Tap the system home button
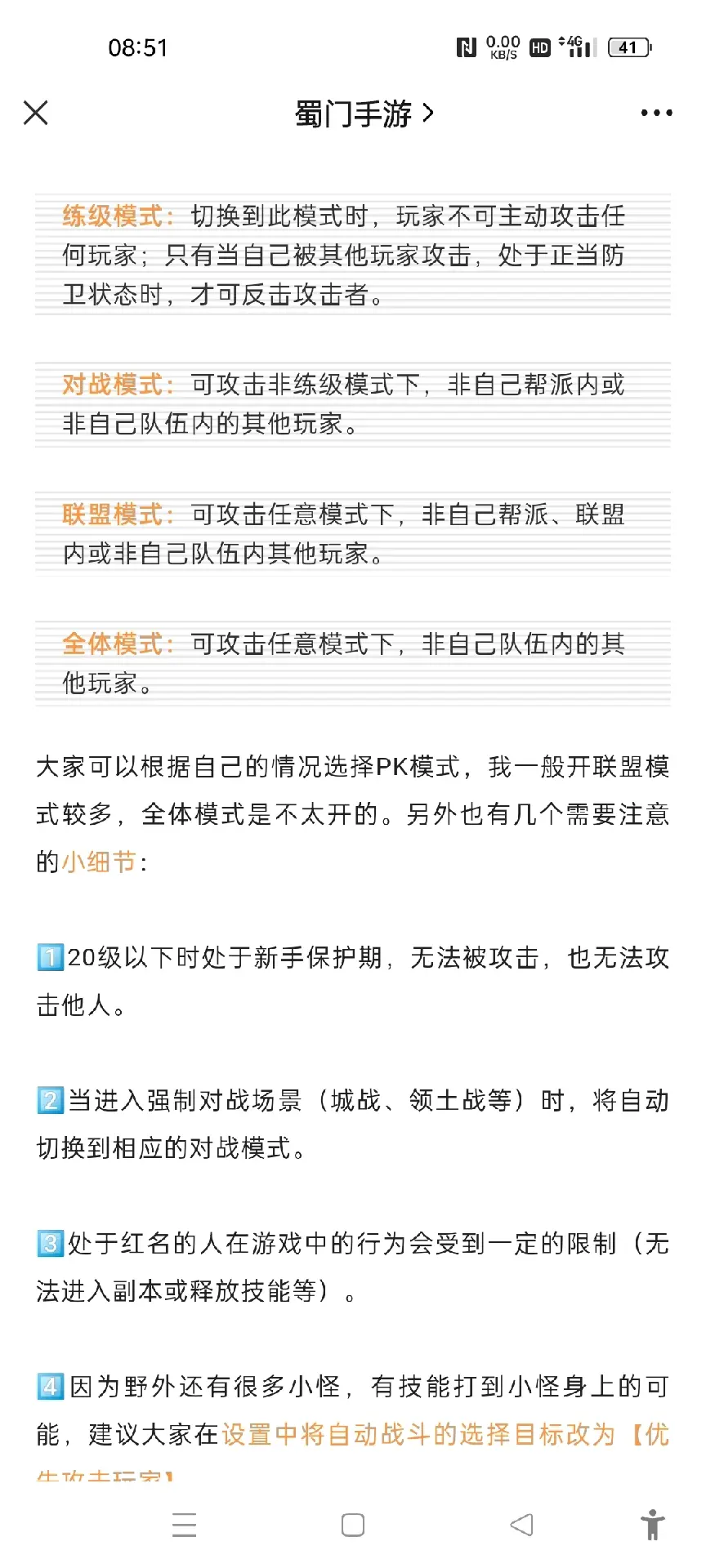Viewport: 706px width, 1568px height. [353, 1525]
